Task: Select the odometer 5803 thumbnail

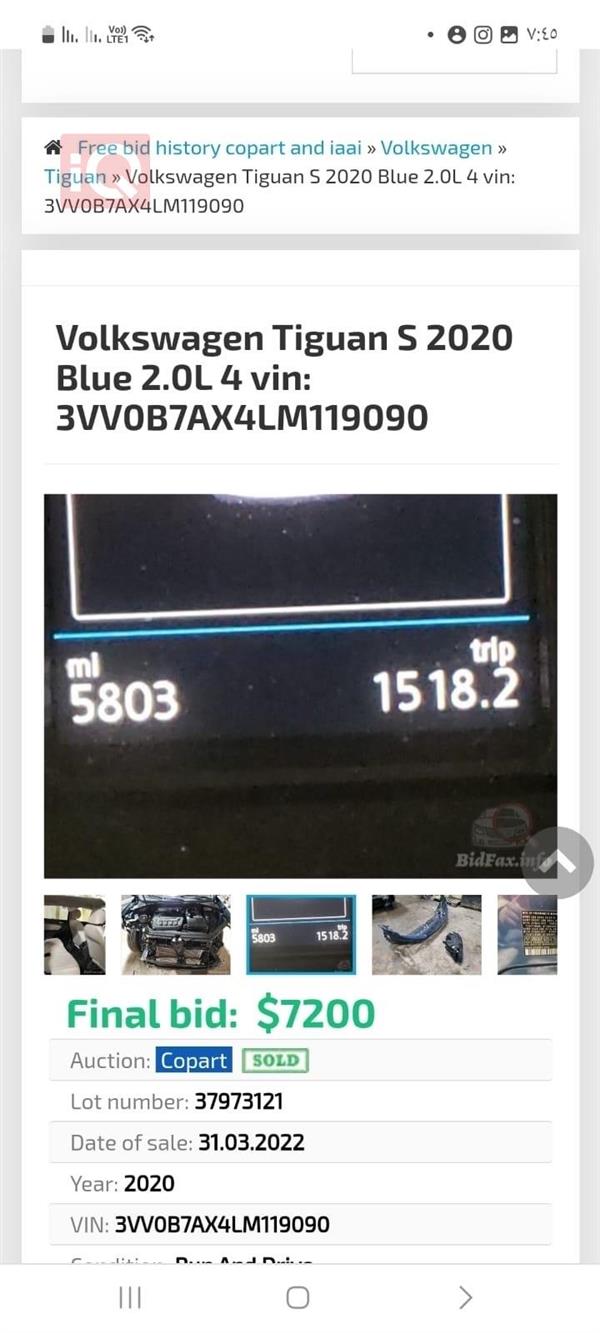Action: 301,935
